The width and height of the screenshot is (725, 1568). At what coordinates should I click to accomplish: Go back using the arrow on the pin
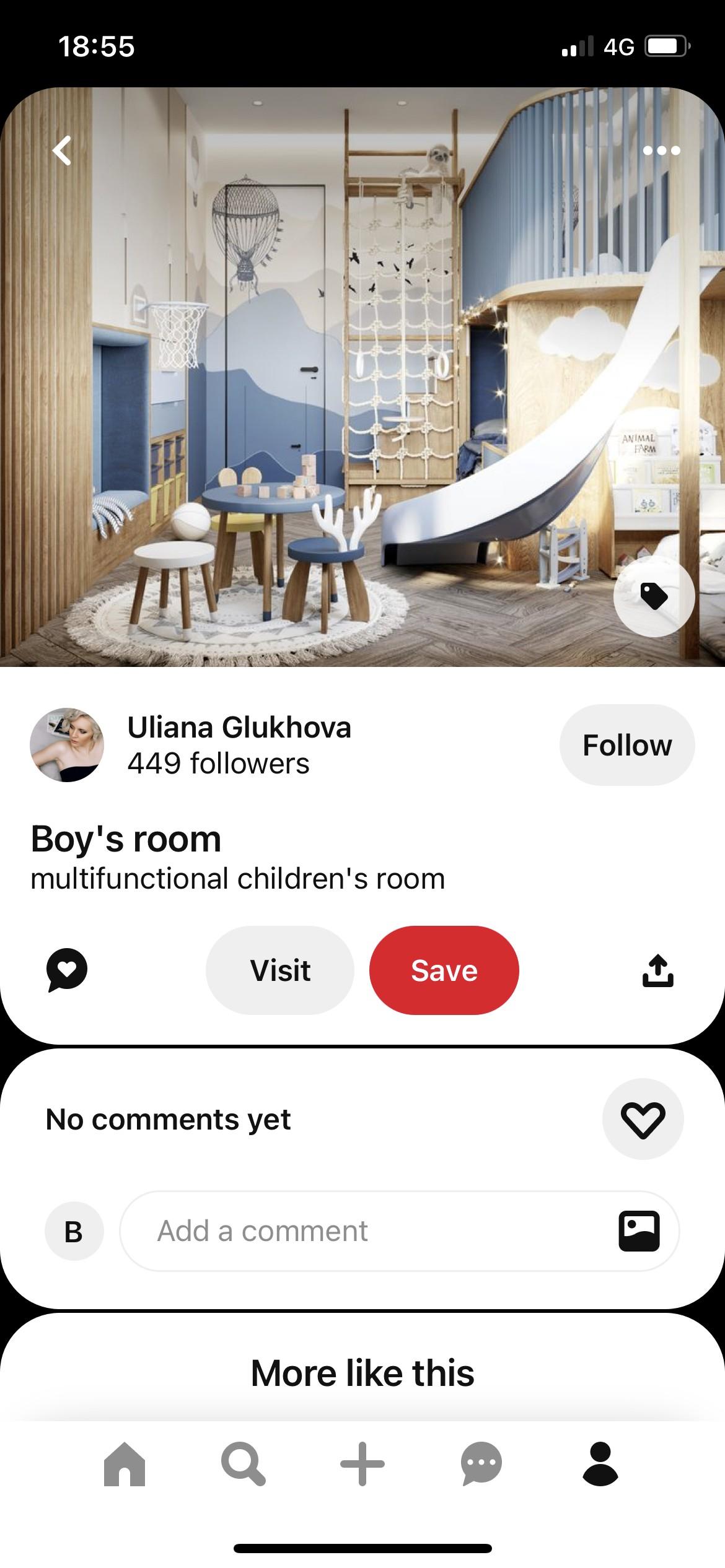(62, 150)
